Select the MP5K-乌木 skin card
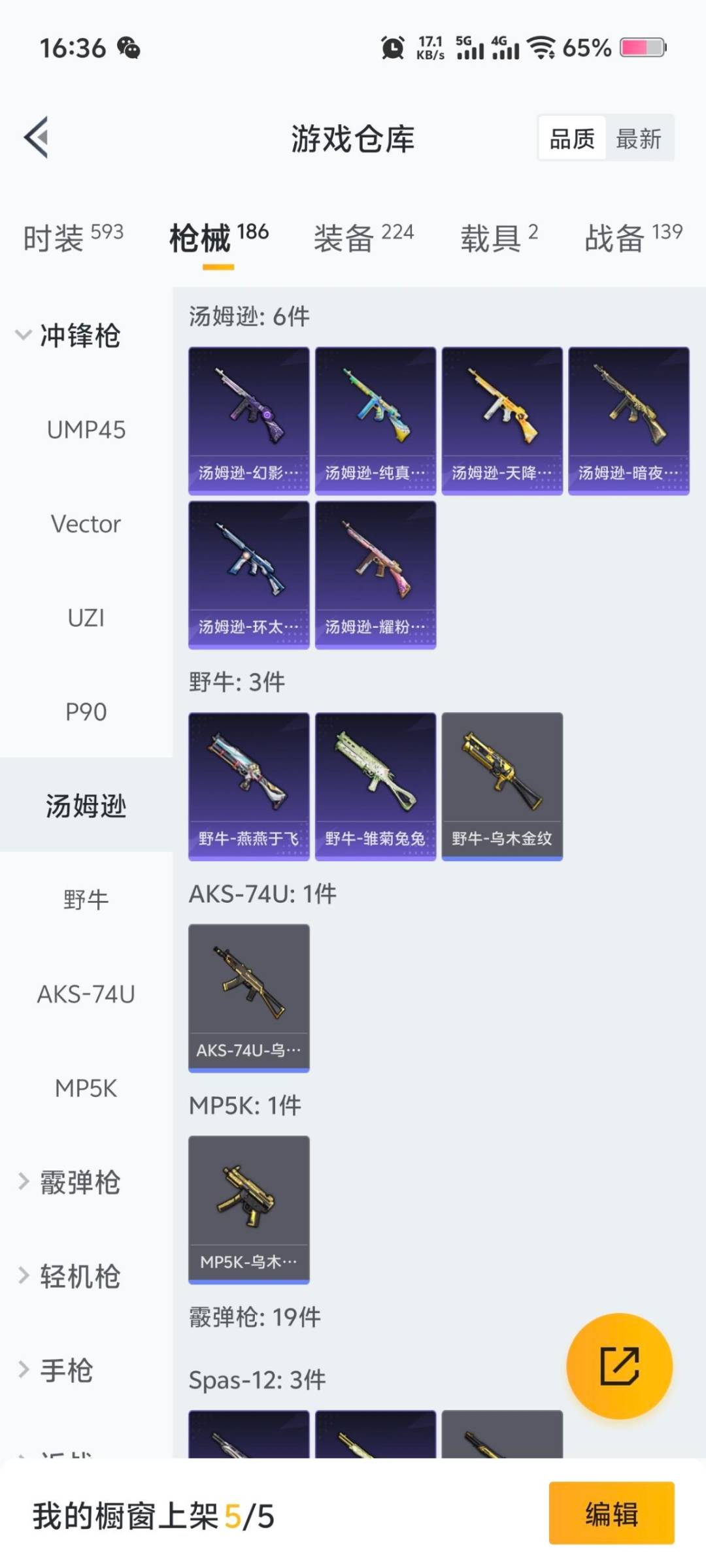The width and height of the screenshot is (706, 1568). [x=248, y=1205]
